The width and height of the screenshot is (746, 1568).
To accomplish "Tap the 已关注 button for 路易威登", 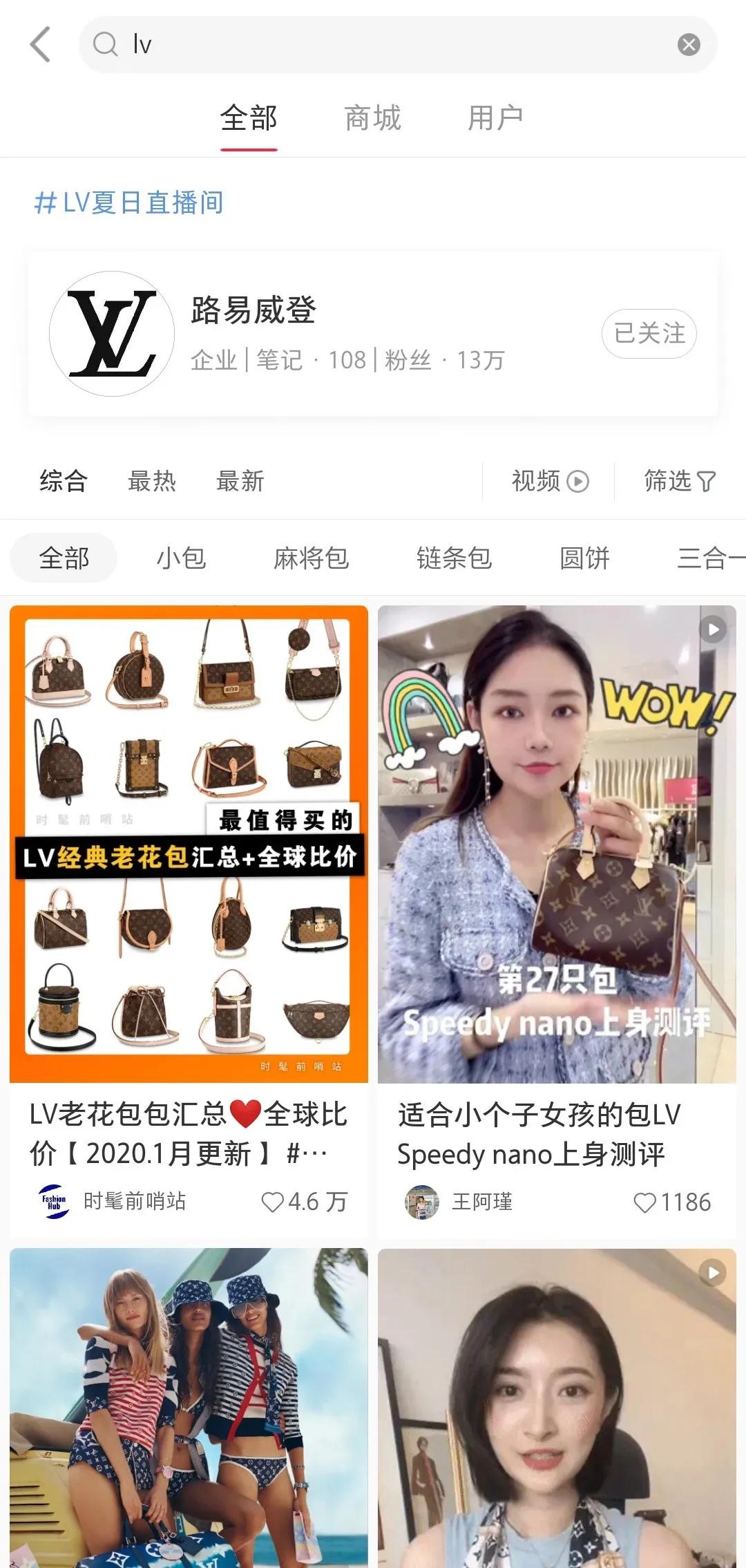I will 649,334.
